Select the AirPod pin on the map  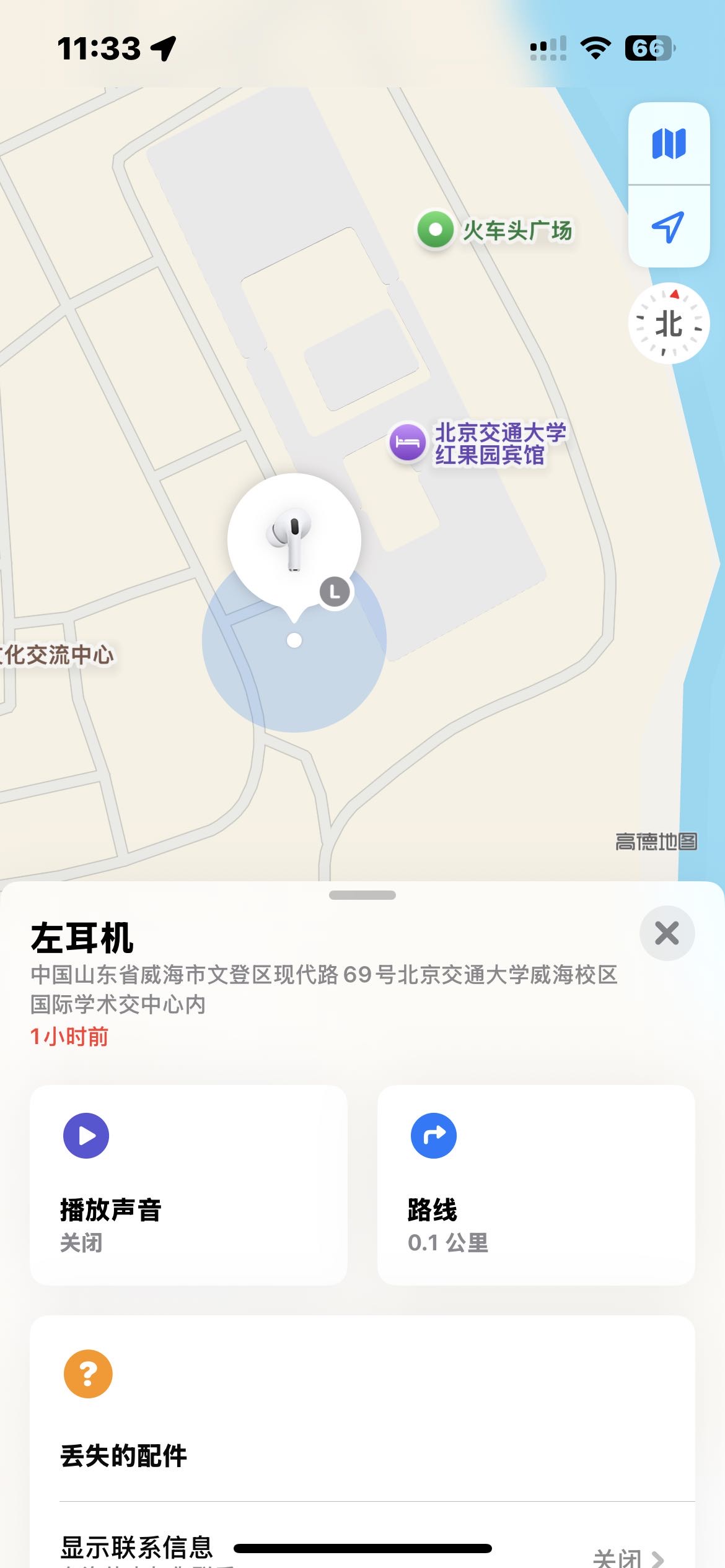(x=294, y=540)
